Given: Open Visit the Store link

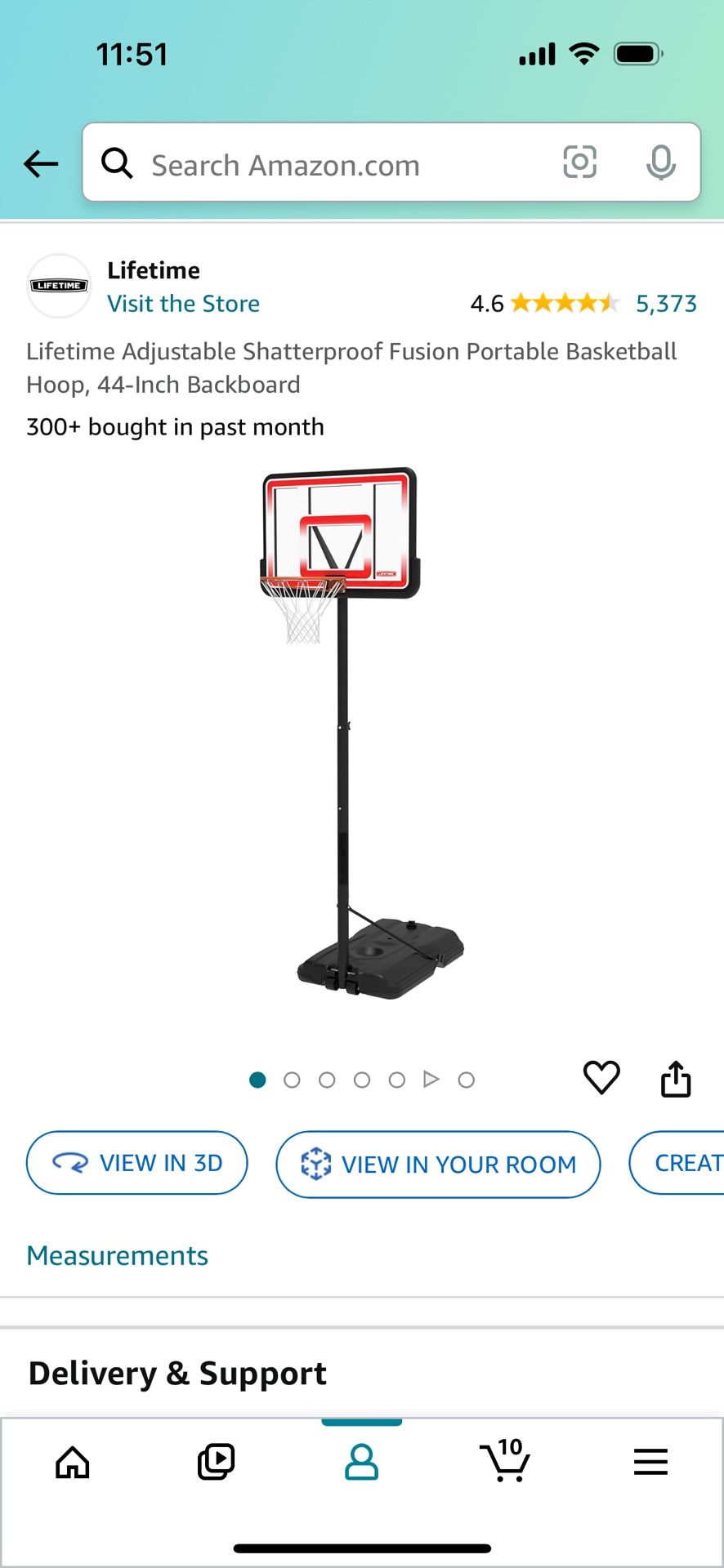Looking at the screenshot, I should (183, 303).
